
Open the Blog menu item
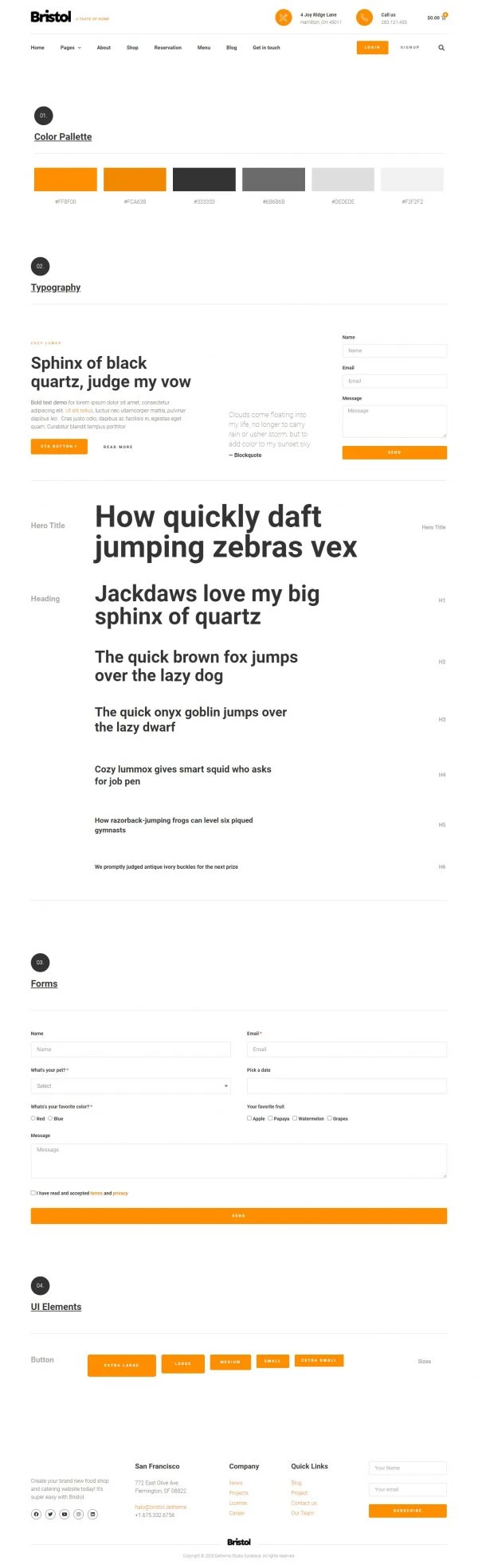(x=231, y=48)
